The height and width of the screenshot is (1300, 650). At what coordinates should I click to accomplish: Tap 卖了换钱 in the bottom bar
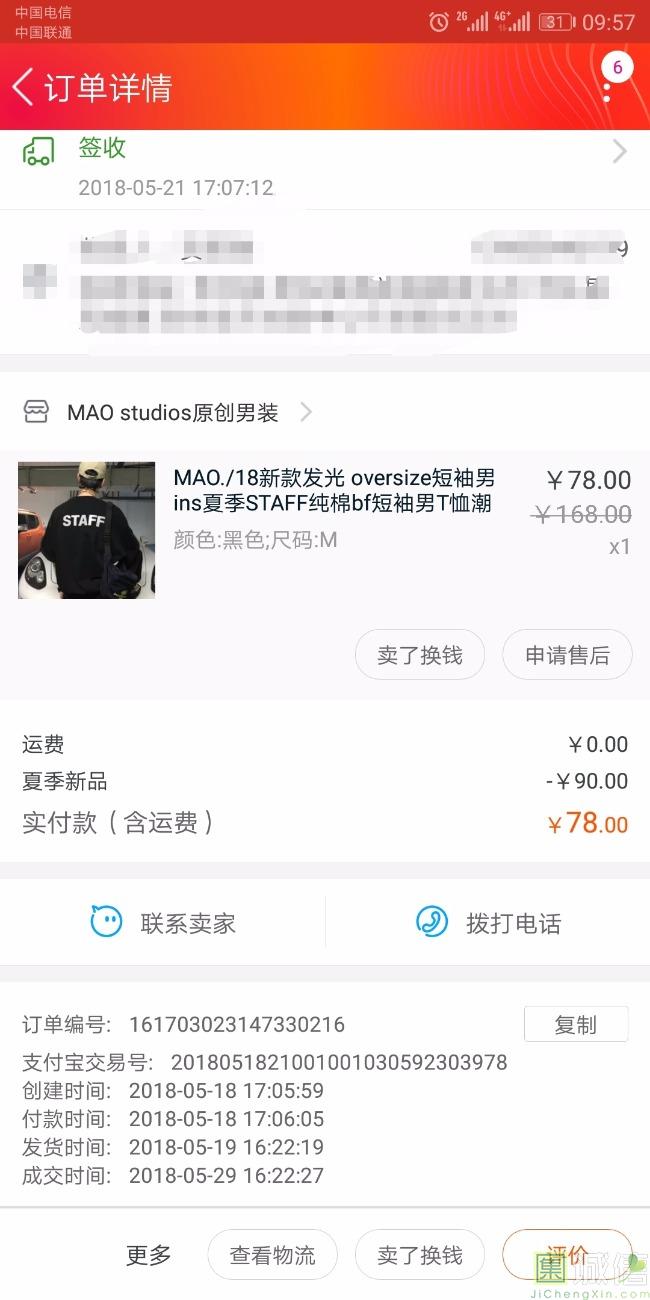pos(420,1255)
